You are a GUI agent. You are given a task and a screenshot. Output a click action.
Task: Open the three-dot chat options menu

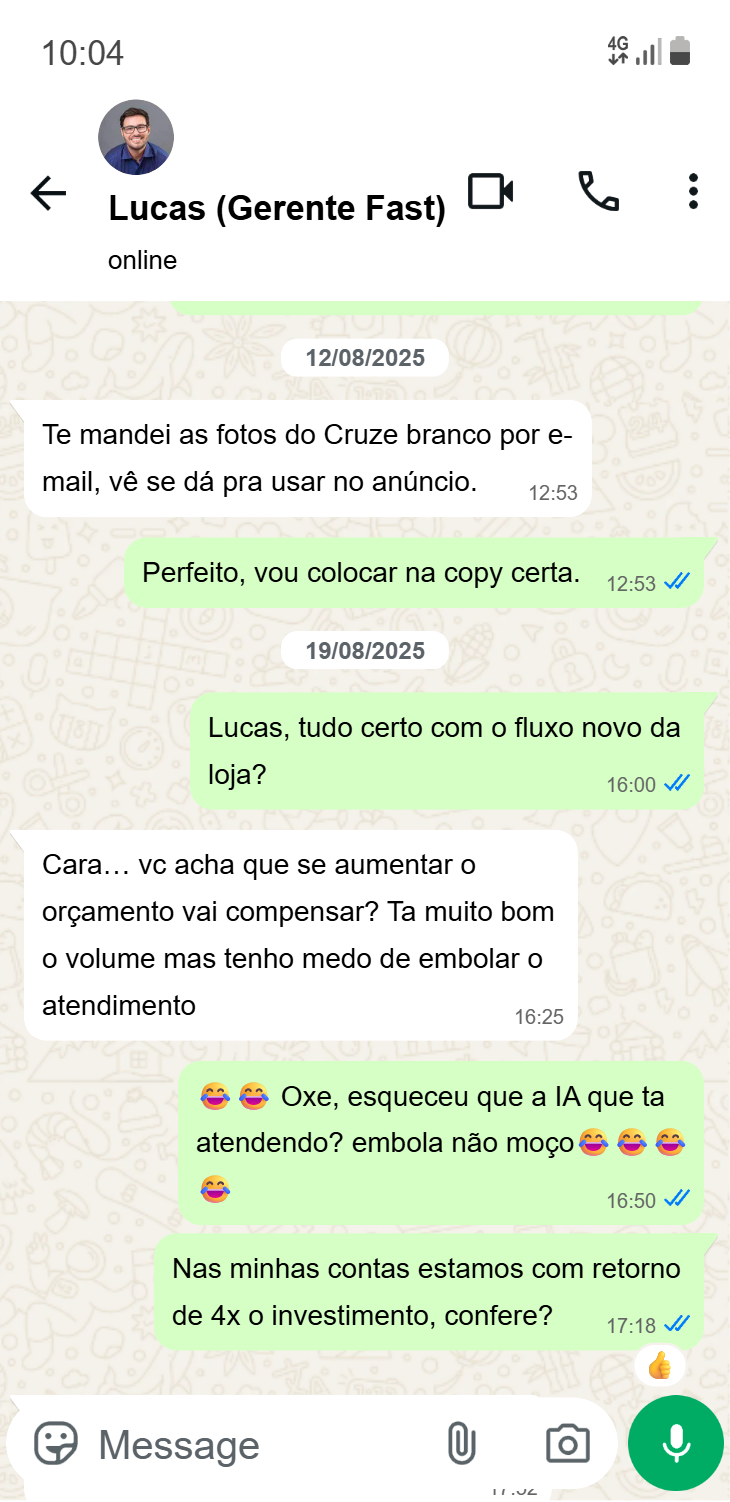693,192
